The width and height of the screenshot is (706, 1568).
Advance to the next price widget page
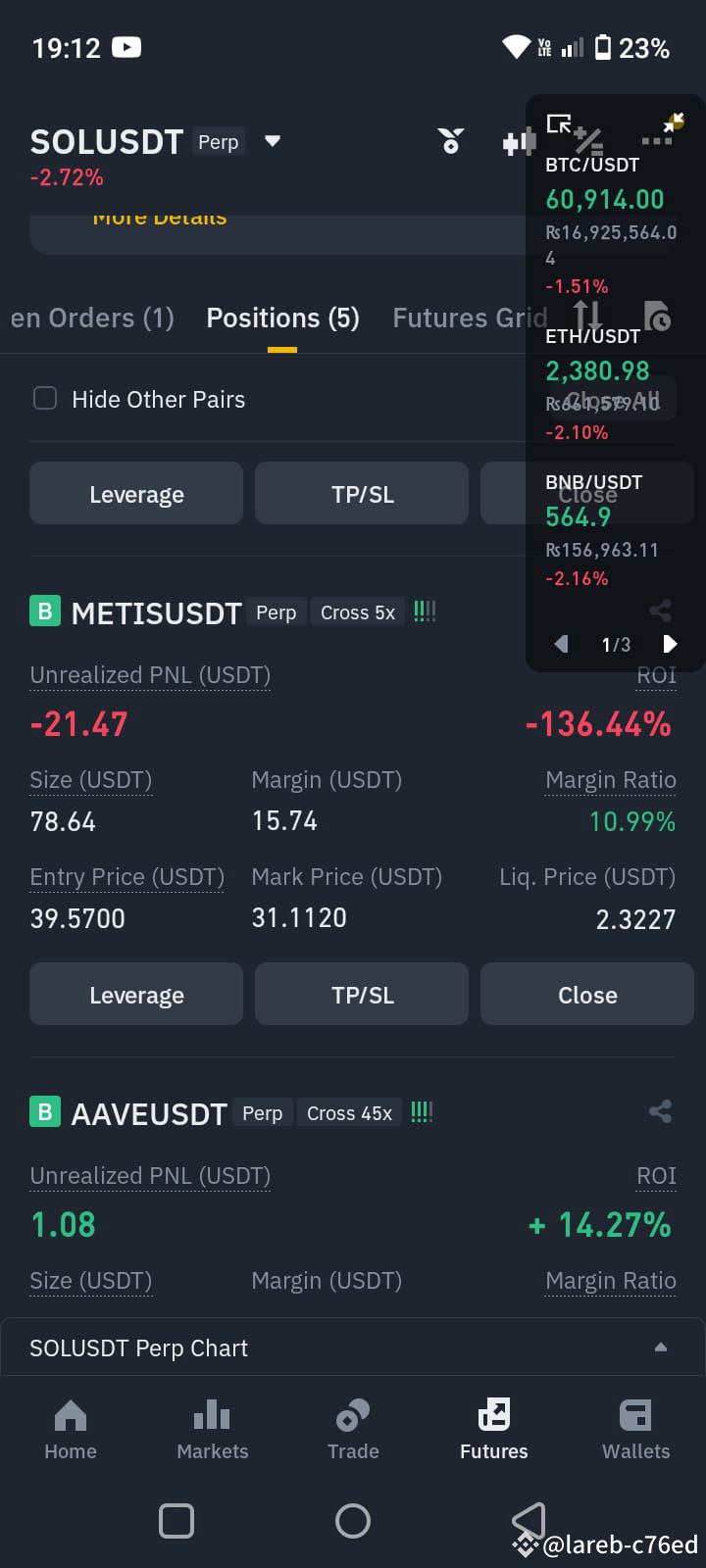(x=670, y=644)
